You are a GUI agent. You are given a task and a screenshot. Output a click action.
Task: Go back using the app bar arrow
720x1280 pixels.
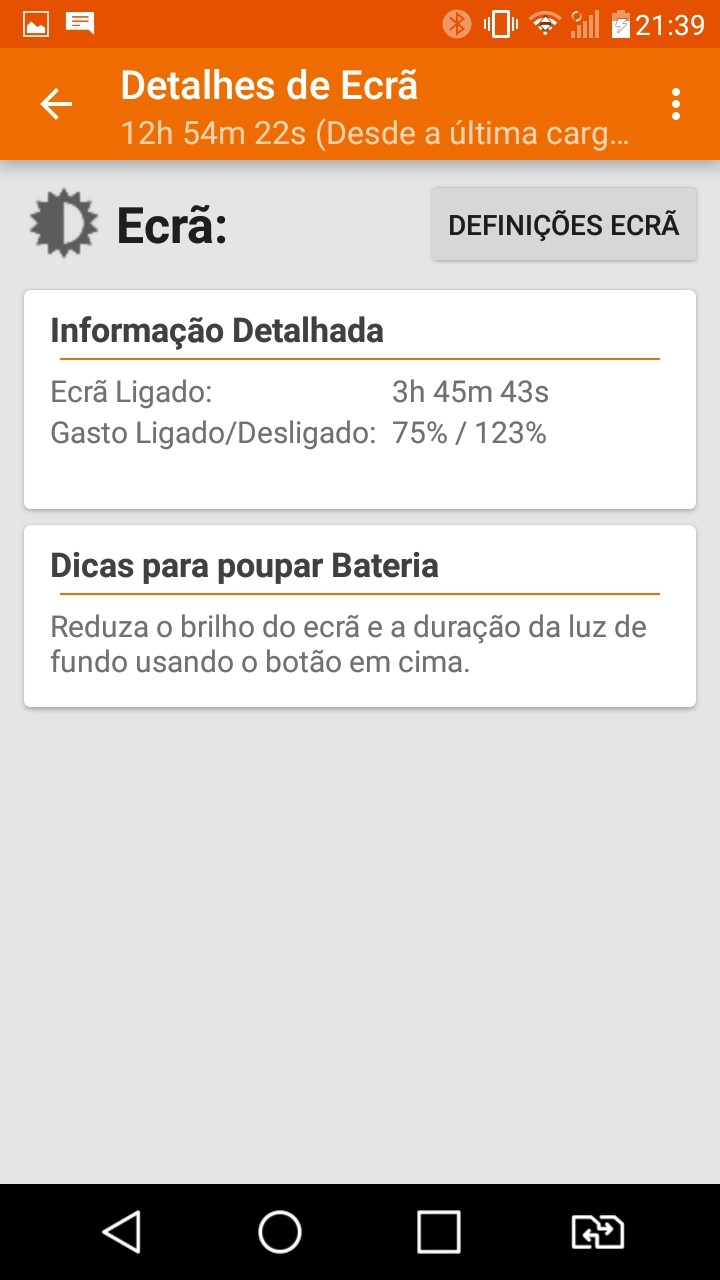click(x=56, y=104)
